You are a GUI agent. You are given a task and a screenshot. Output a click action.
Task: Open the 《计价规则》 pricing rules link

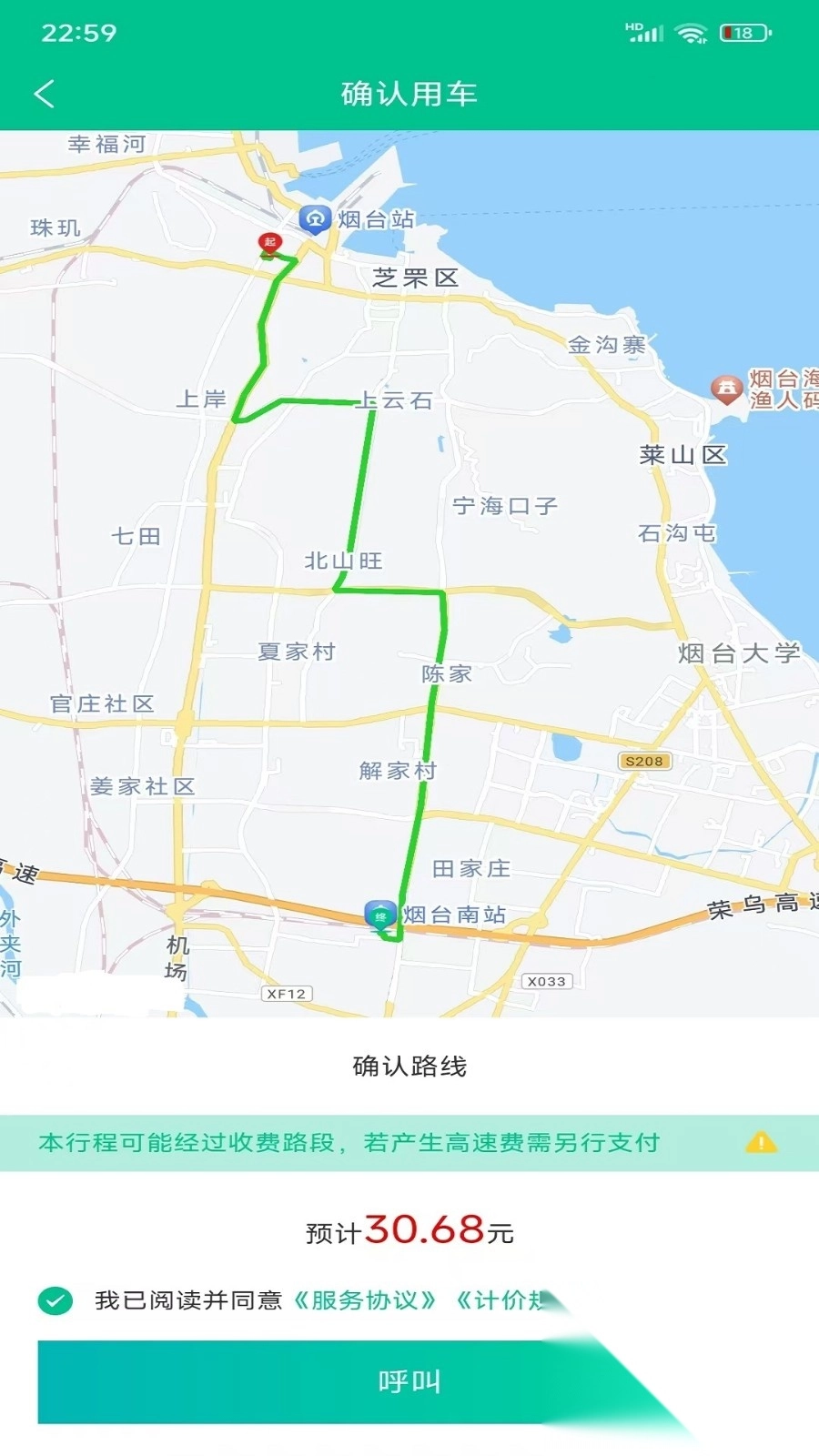(x=505, y=1301)
